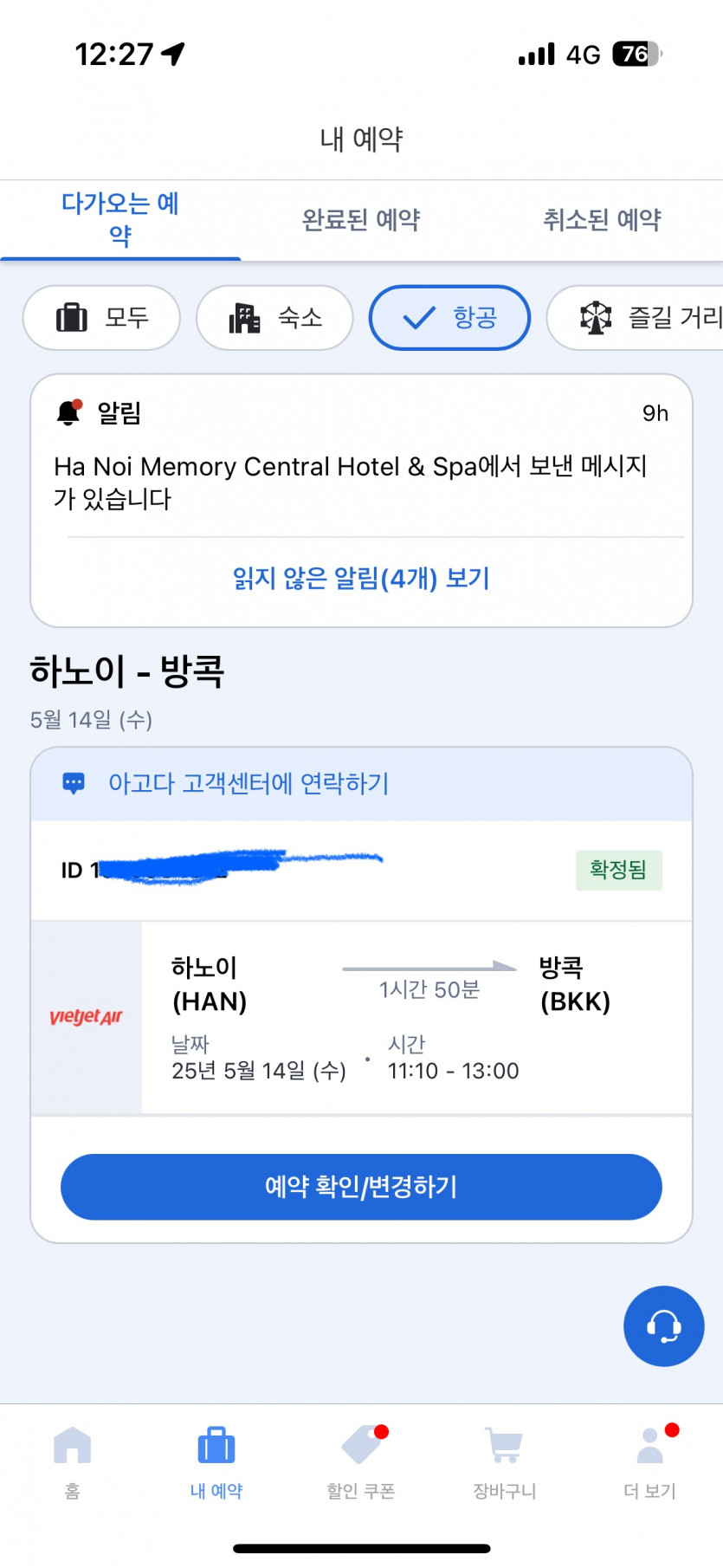This screenshot has height=1568, width=723.
Task: Contact 아고다 고객센터에 연락하기
Action: point(249,784)
